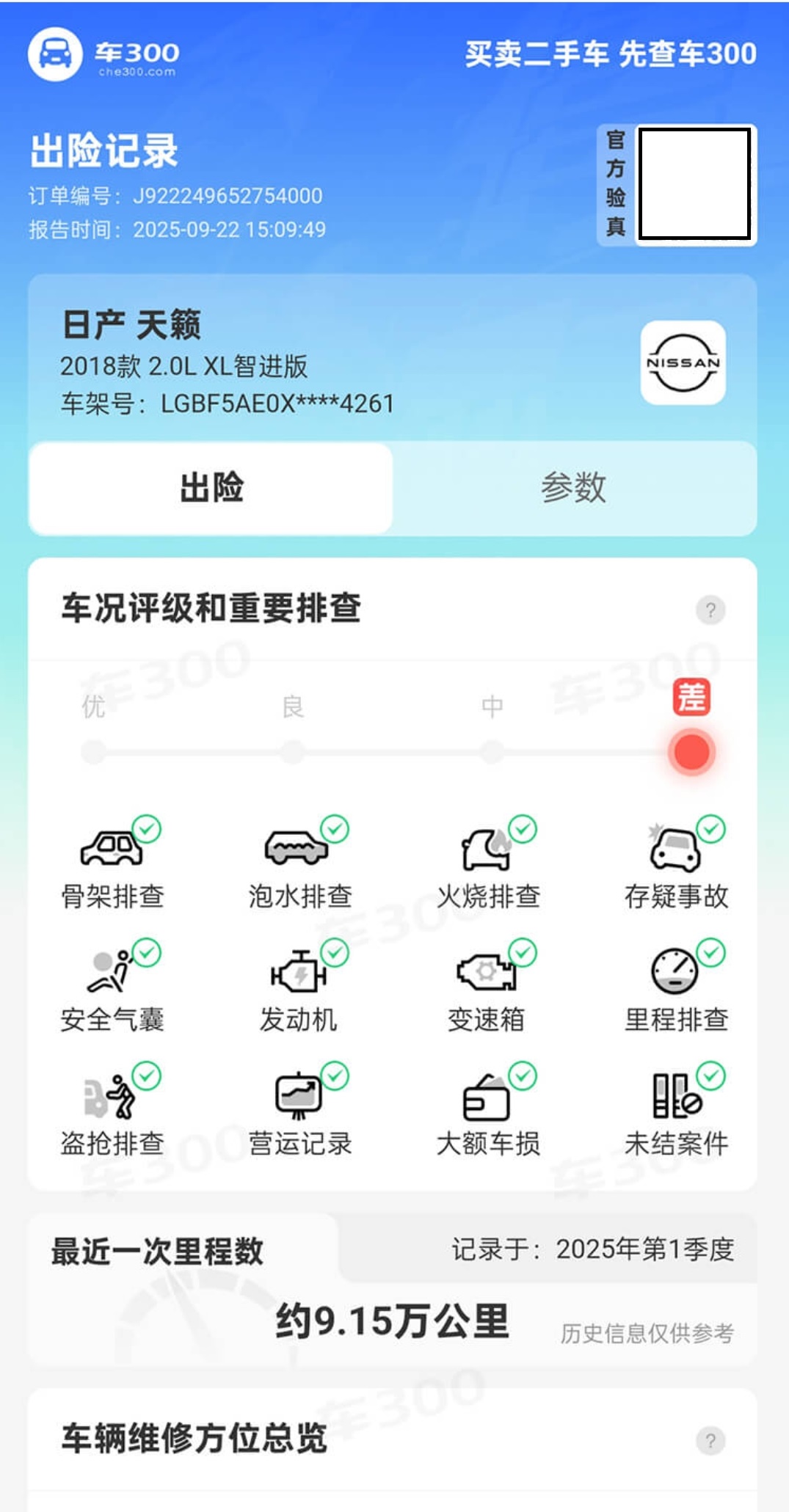
Task: Open 盗抢排查 item
Action: 113,1110
